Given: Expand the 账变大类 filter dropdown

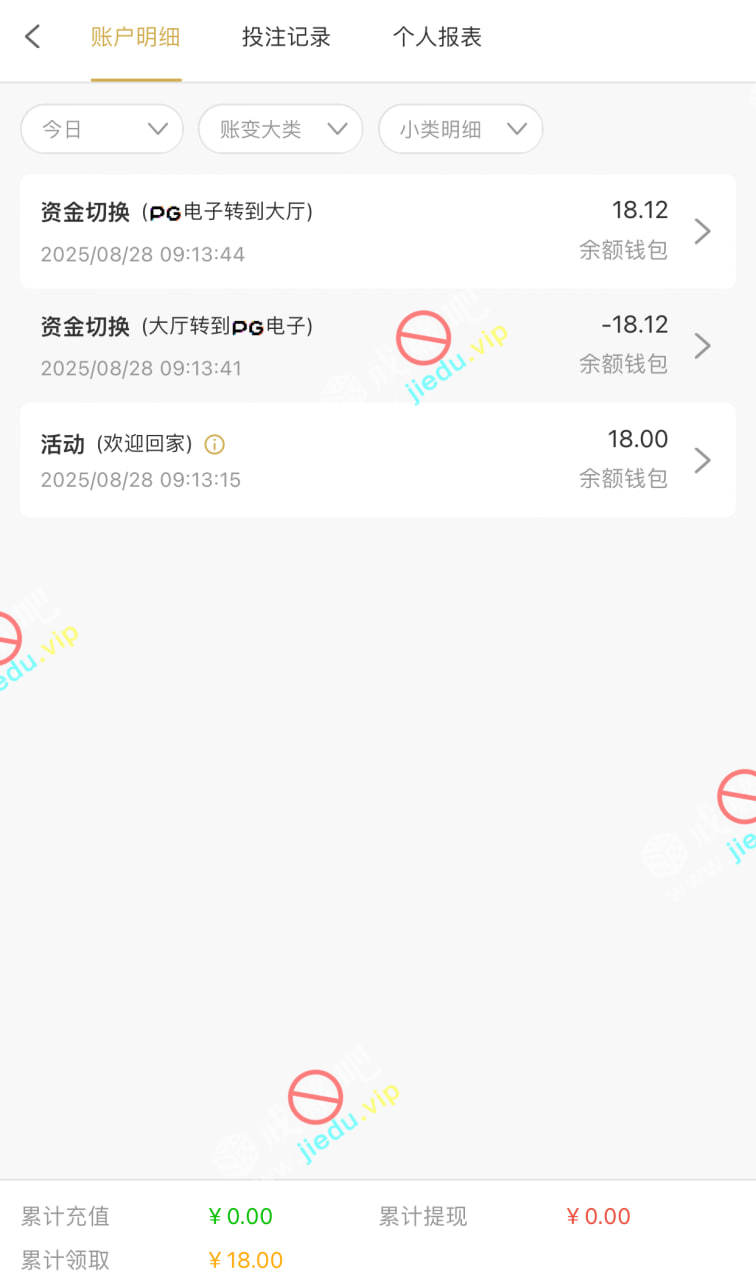Looking at the screenshot, I should tap(280, 129).
